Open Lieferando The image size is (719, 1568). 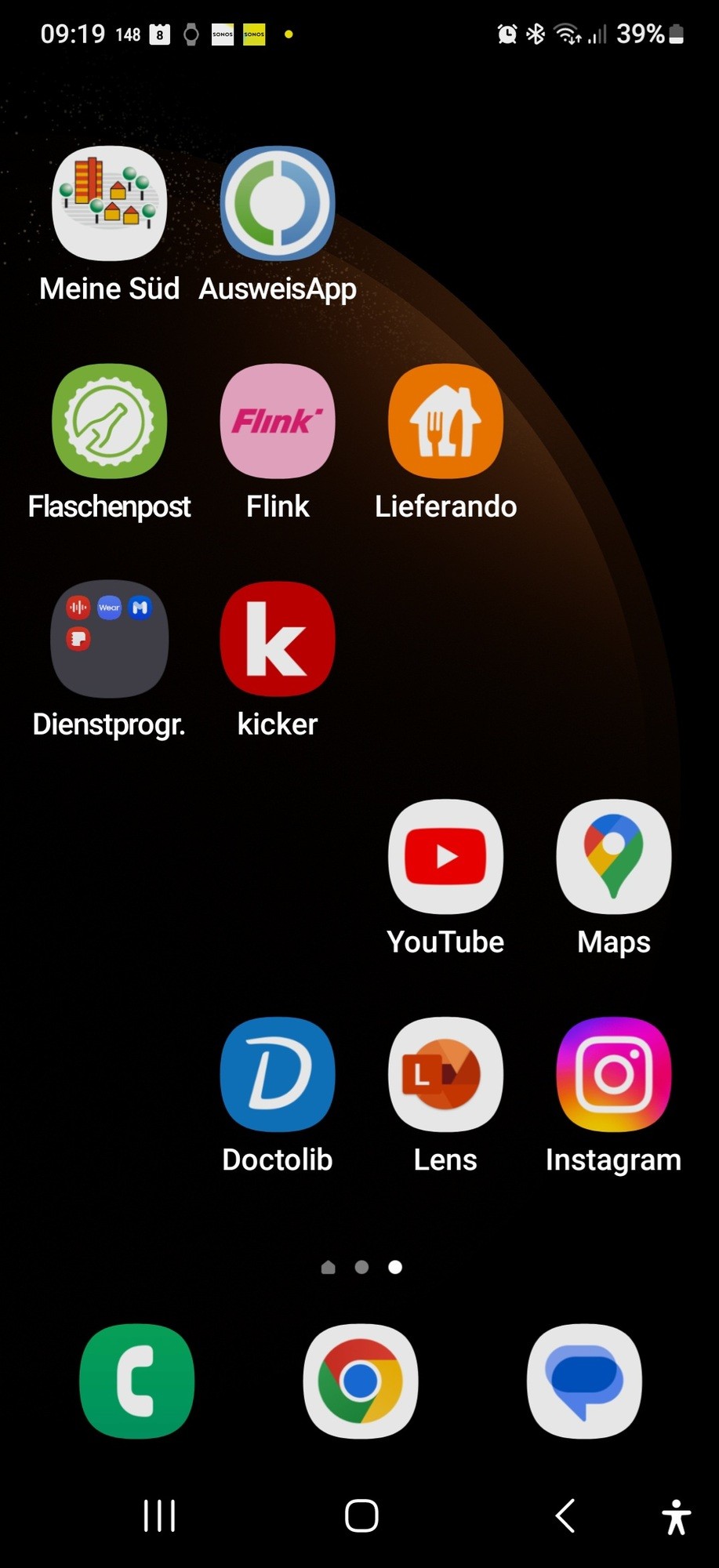445,421
